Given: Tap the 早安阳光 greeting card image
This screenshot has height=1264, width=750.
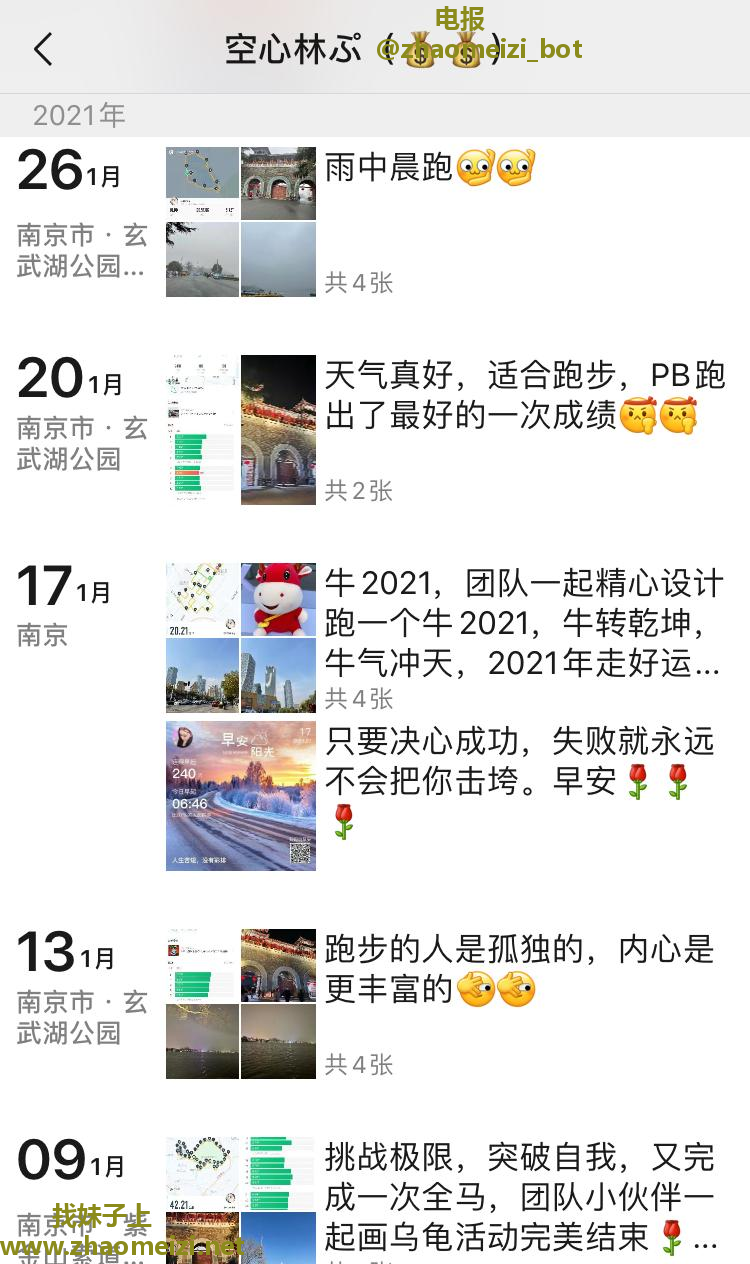Looking at the screenshot, I should pos(240,795).
